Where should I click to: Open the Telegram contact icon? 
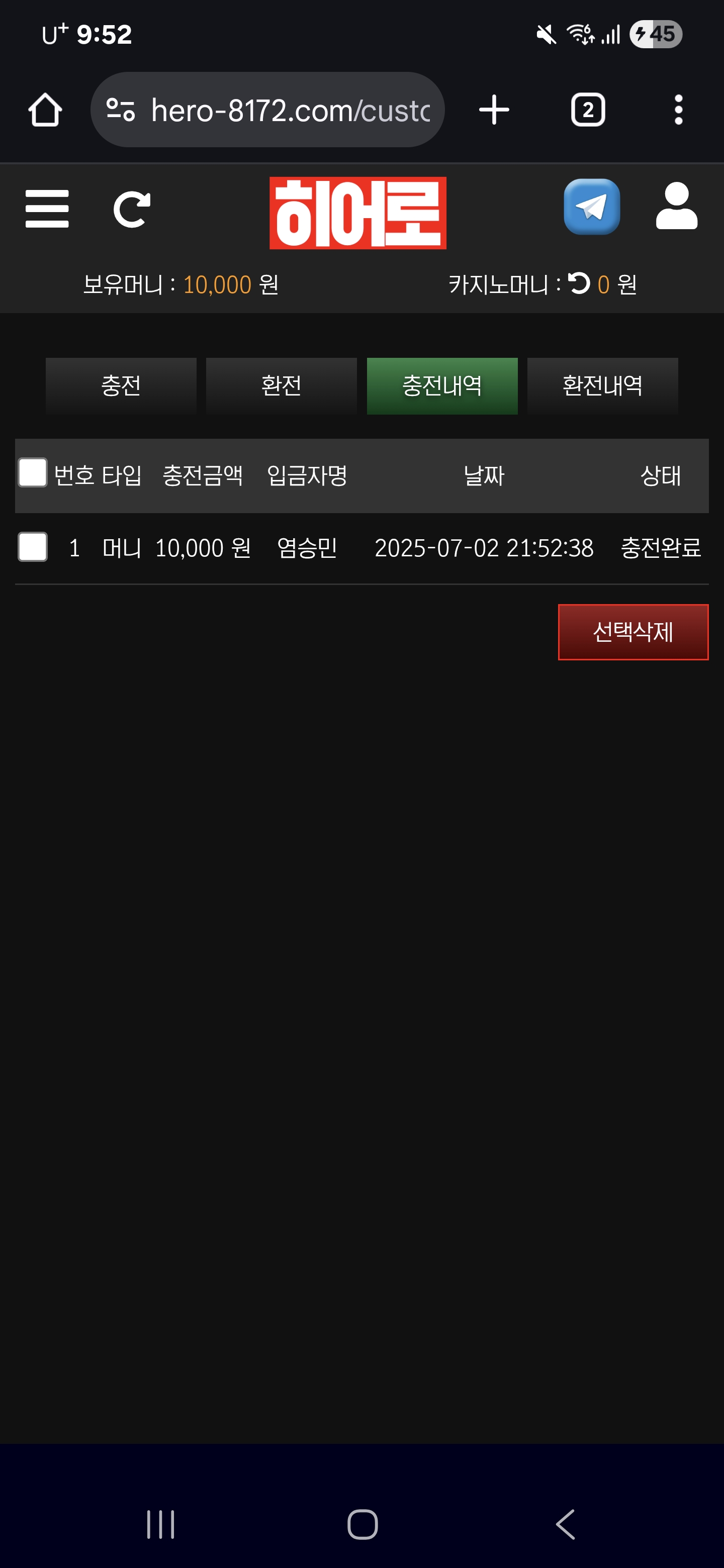click(591, 207)
